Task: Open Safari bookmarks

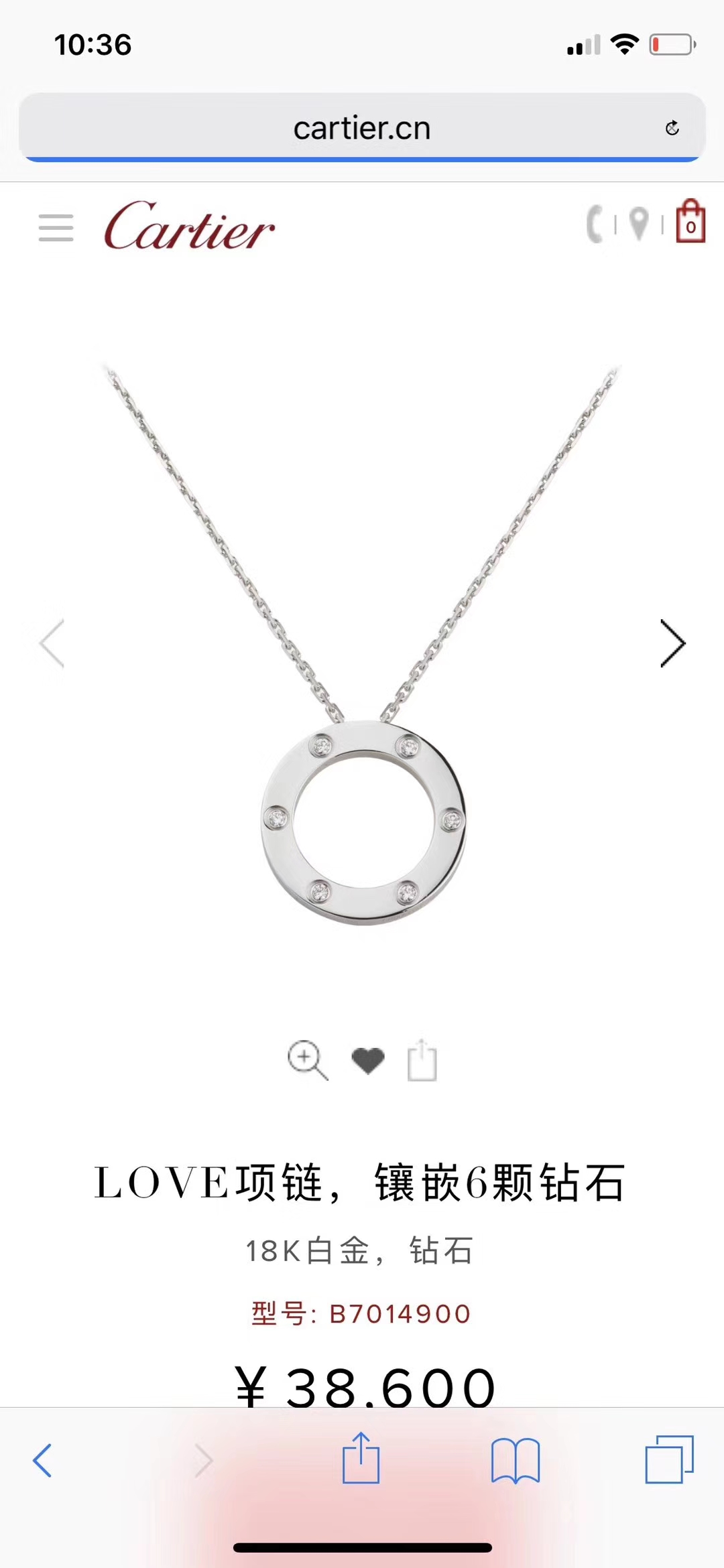Action: click(x=515, y=1461)
